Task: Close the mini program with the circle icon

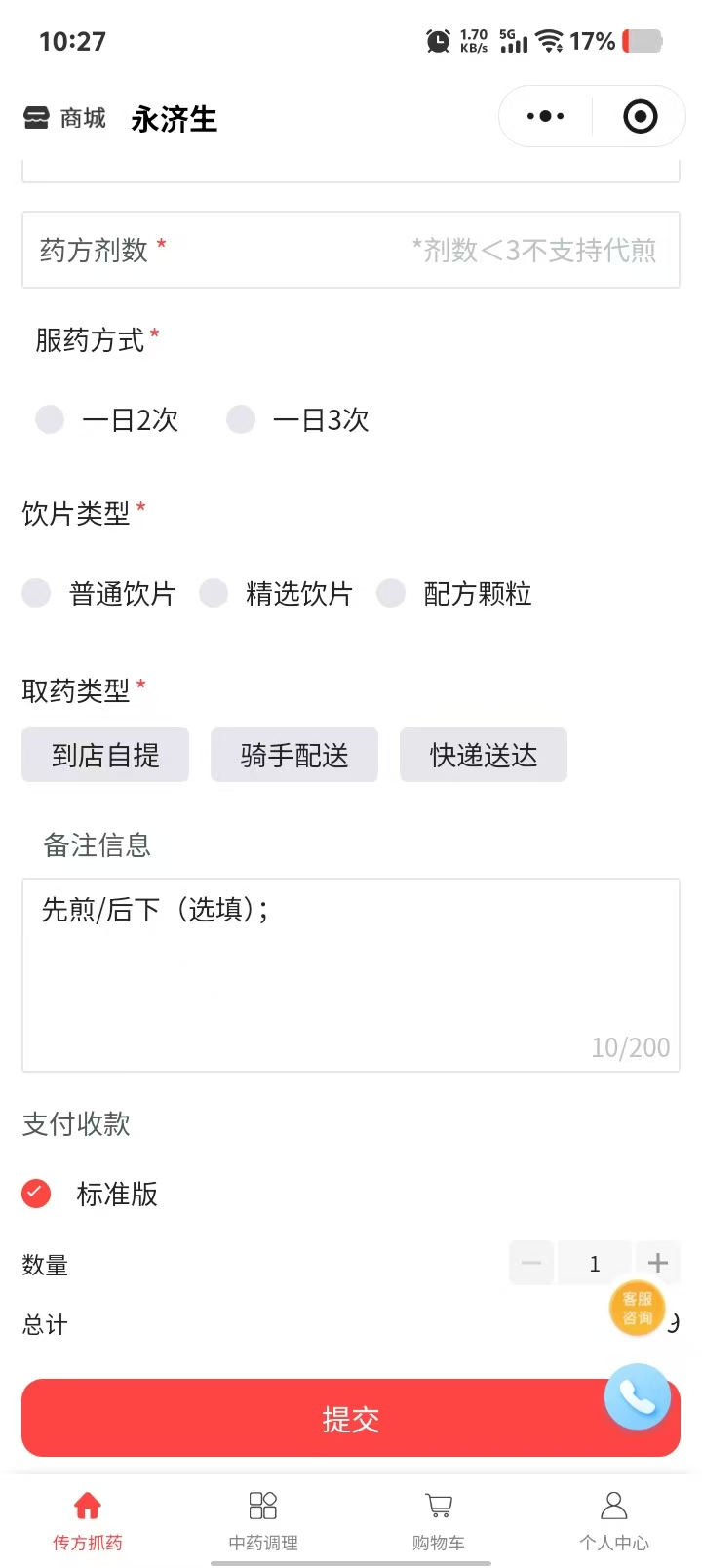Action: click(x=640, y=117)
